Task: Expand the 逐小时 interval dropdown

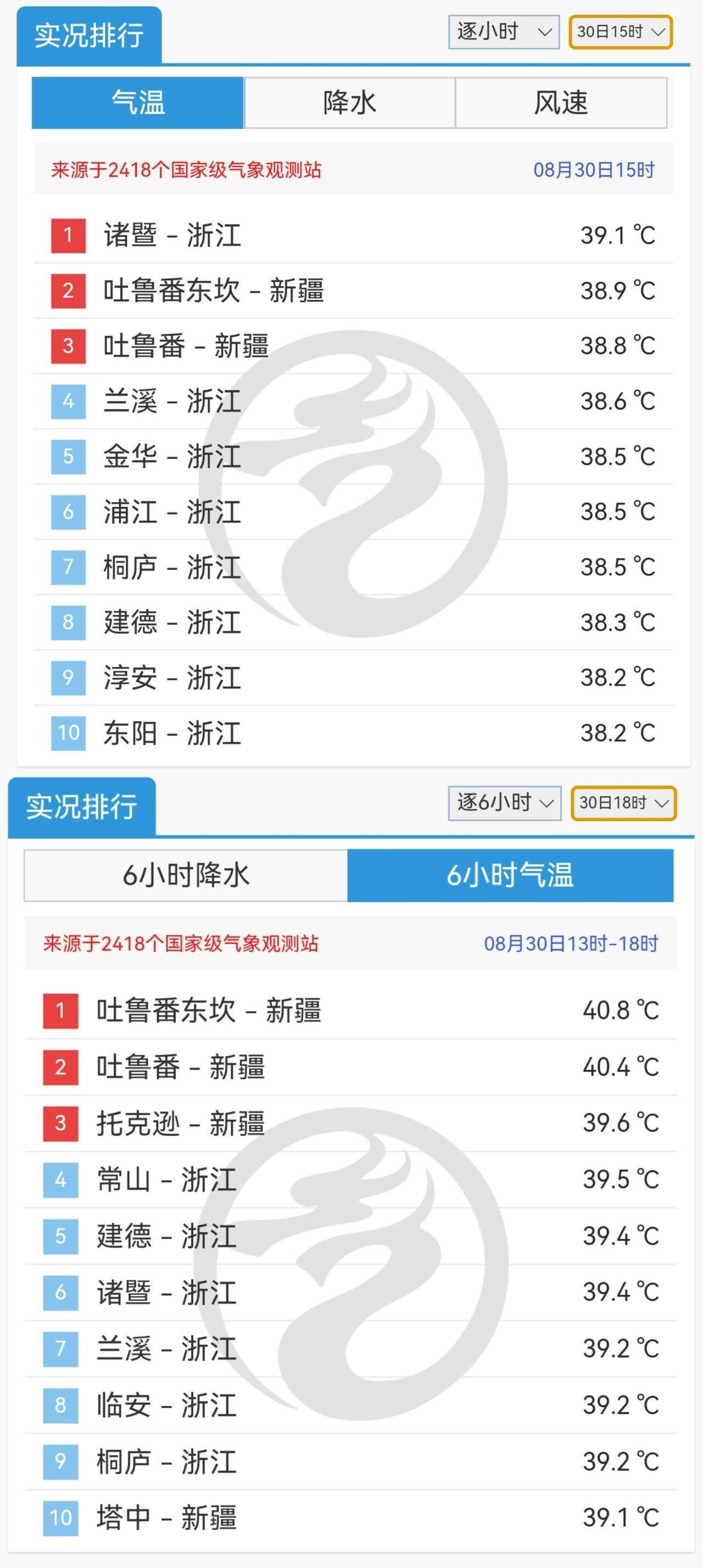Action: [504, 32]
